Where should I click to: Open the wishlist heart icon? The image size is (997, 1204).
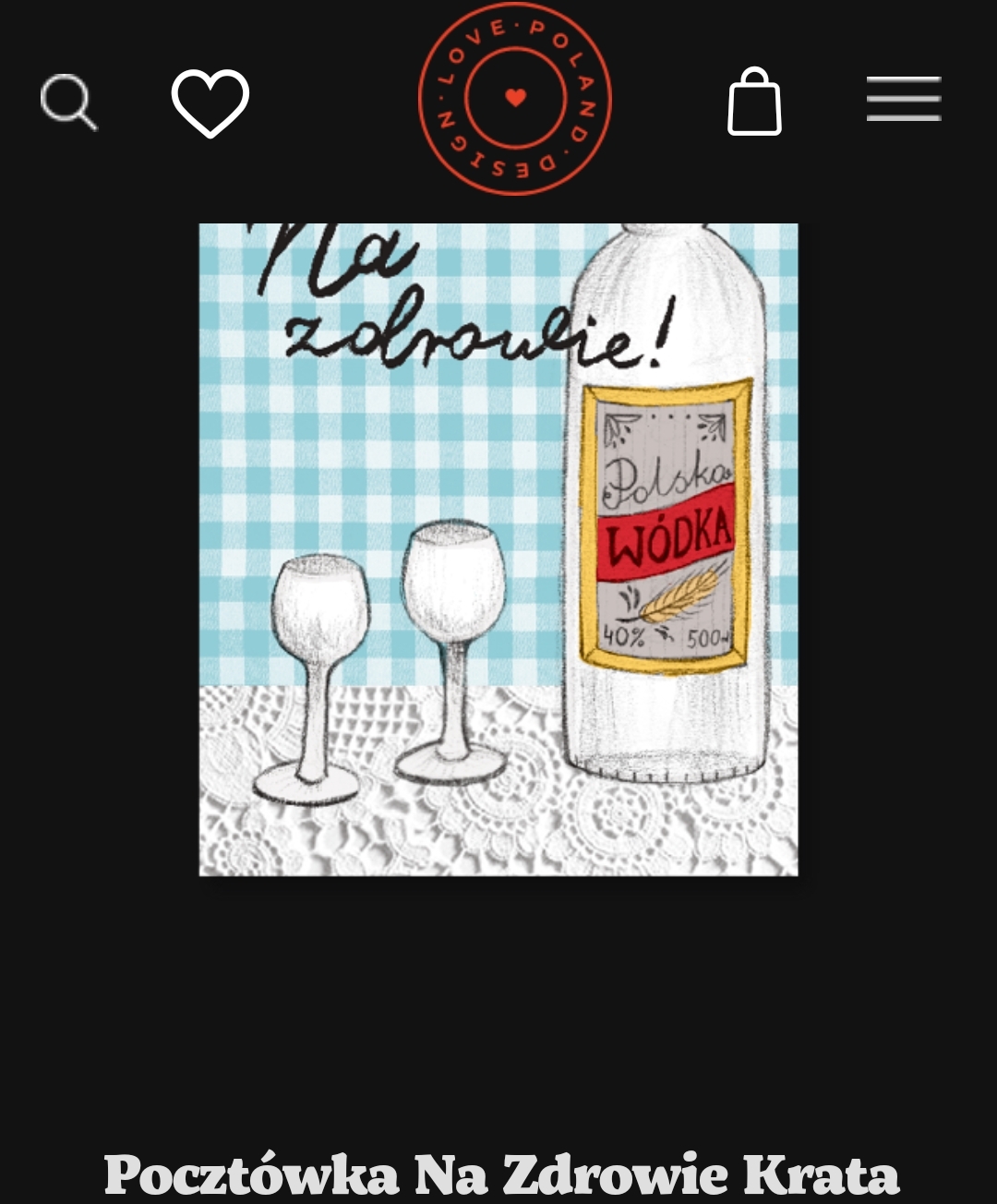tap(210, 102)
